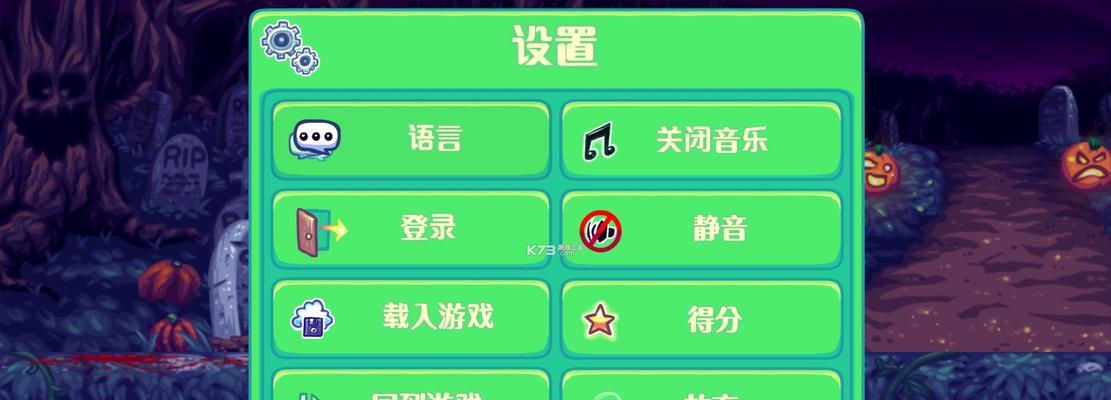Screen dimensions: 1111x400
Task: Return to the game via 回到游戏
Action: coord(410,390)
